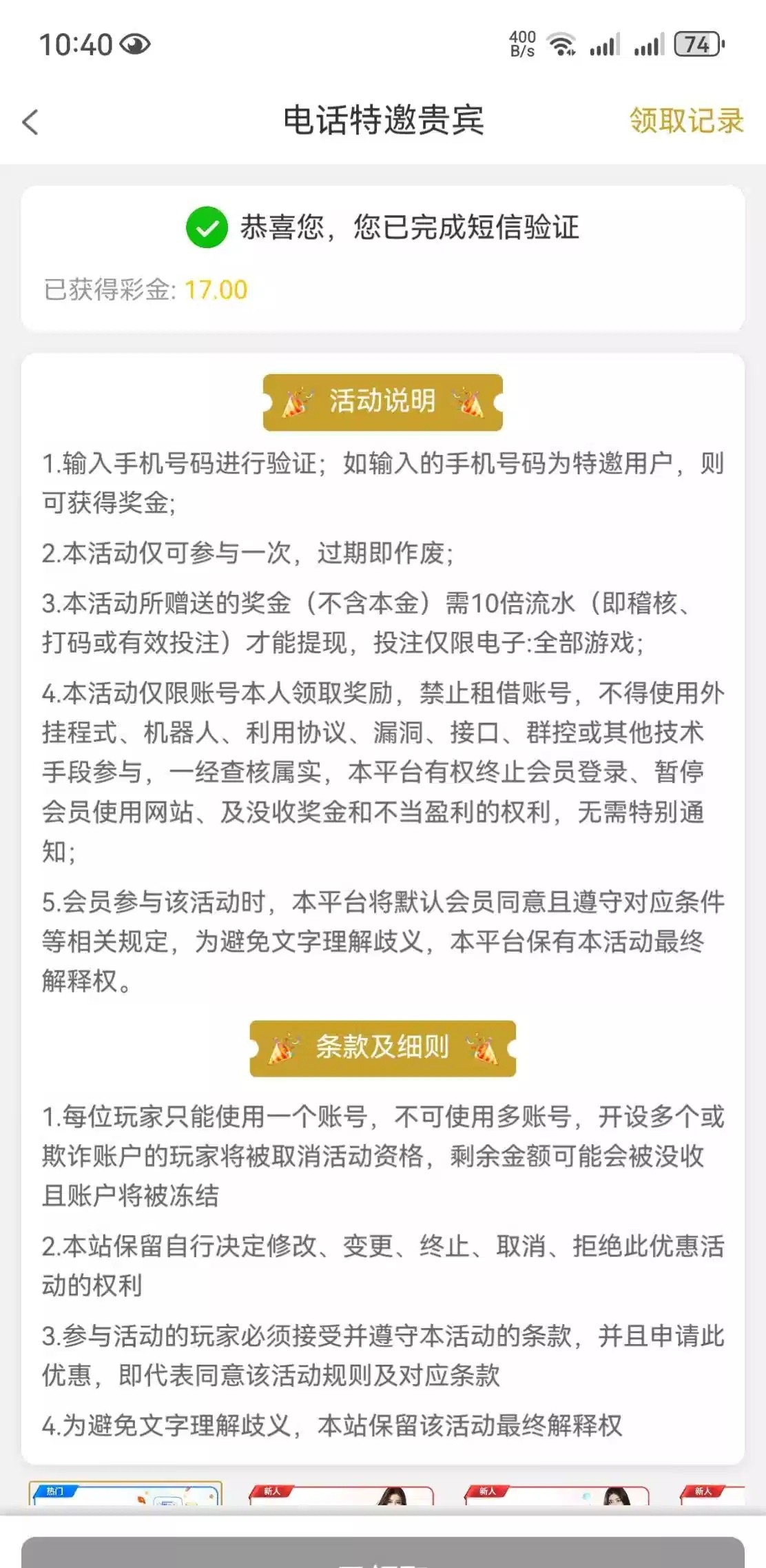Viewport: 766px width, 1568px height.
Task: Open 领取记录 claim records
Action: (x=686, y=121)
